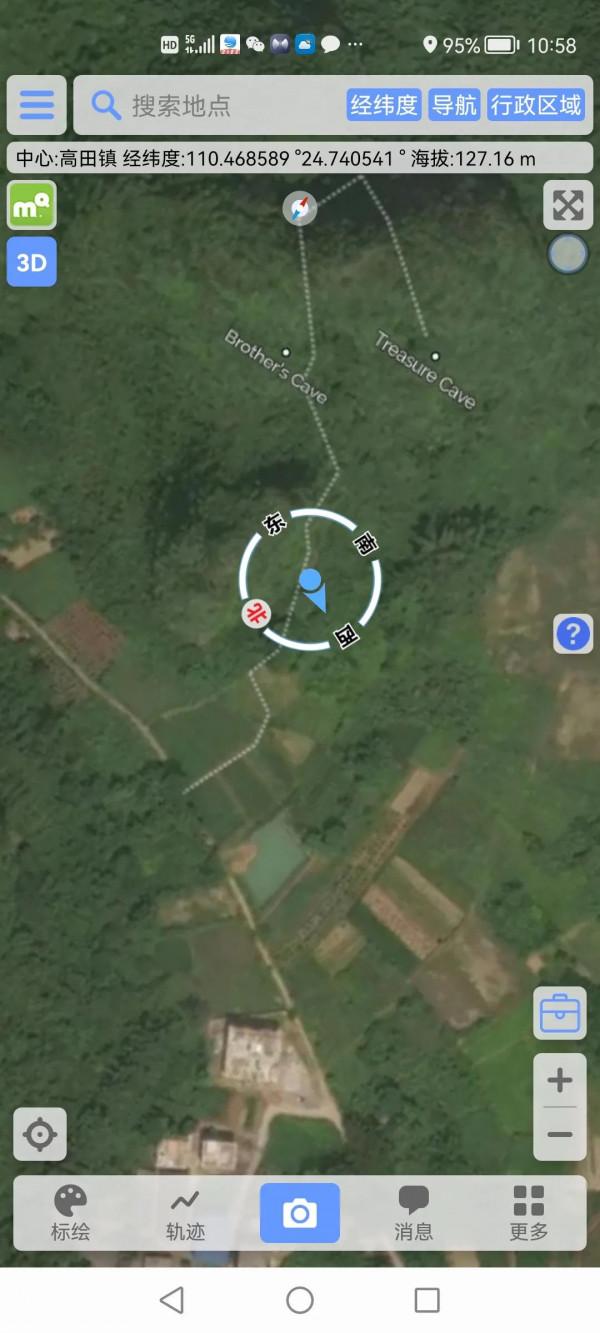Switch to the 消息 tab
600x1333 pixels.
pos(414,1212)
